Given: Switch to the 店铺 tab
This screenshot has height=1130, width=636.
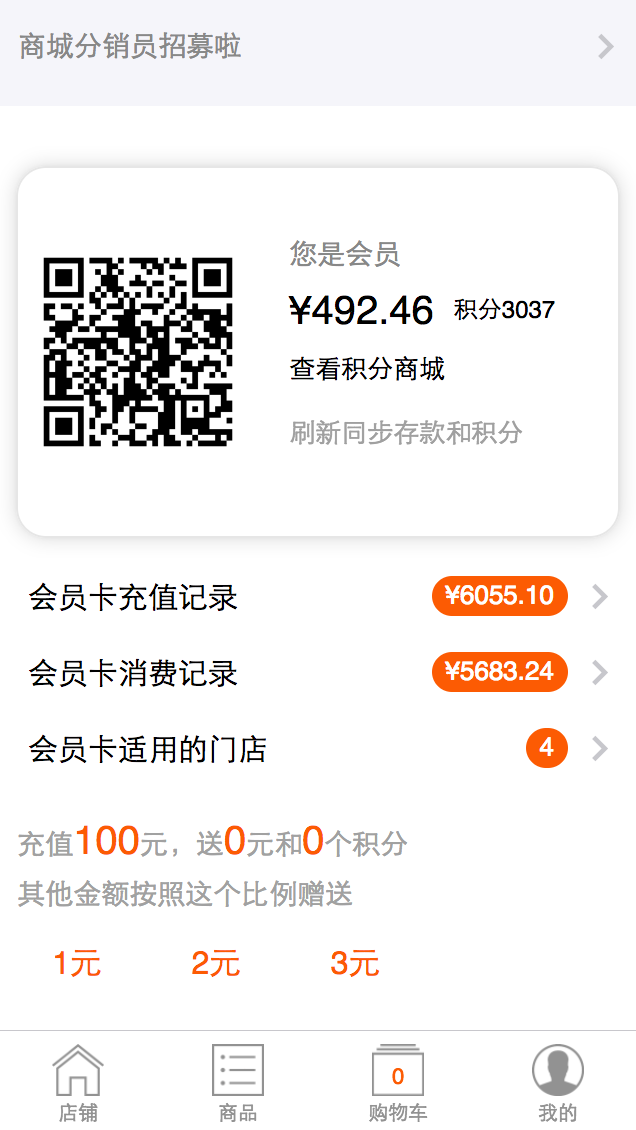Looking at the screenshot, I should click(78, 1082).
